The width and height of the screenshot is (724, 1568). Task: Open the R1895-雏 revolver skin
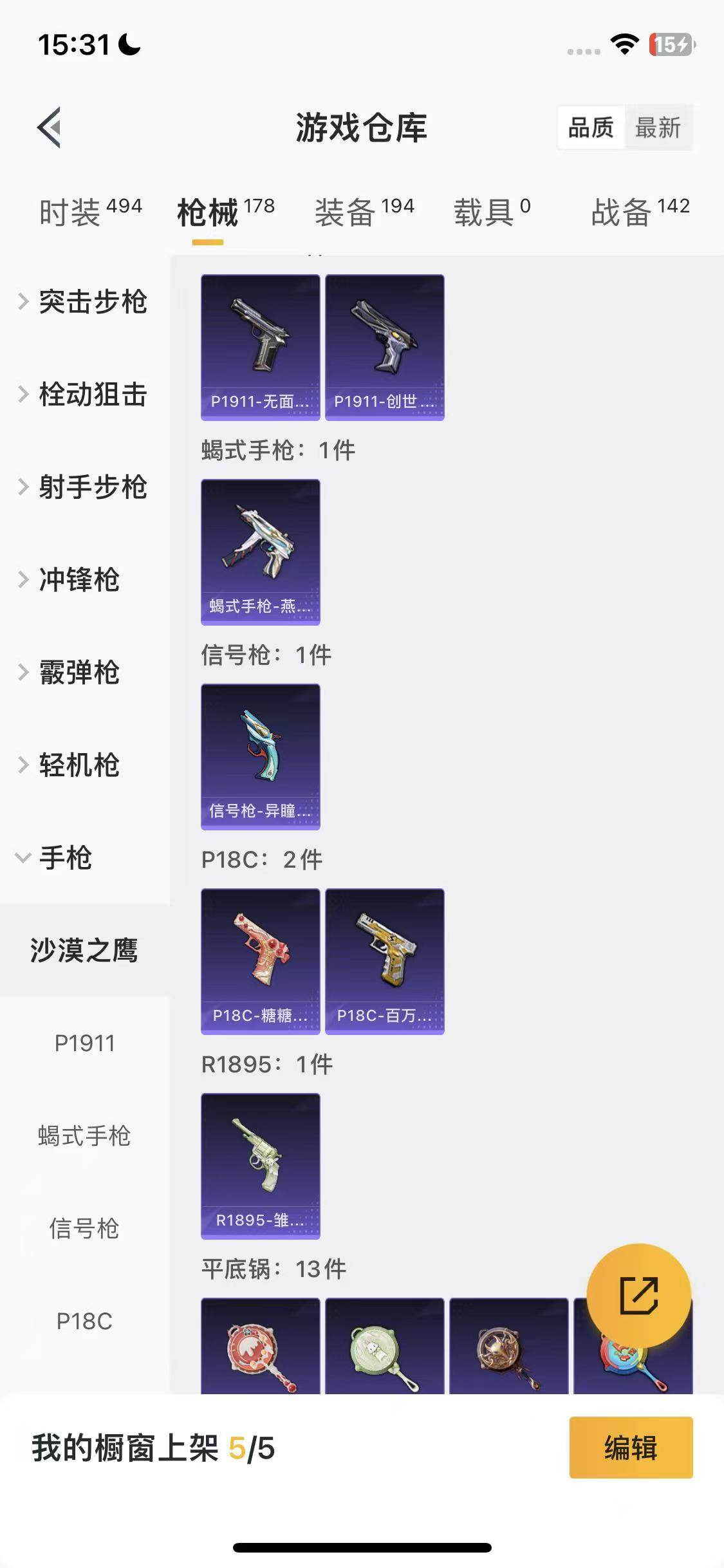pos(259,1165)
